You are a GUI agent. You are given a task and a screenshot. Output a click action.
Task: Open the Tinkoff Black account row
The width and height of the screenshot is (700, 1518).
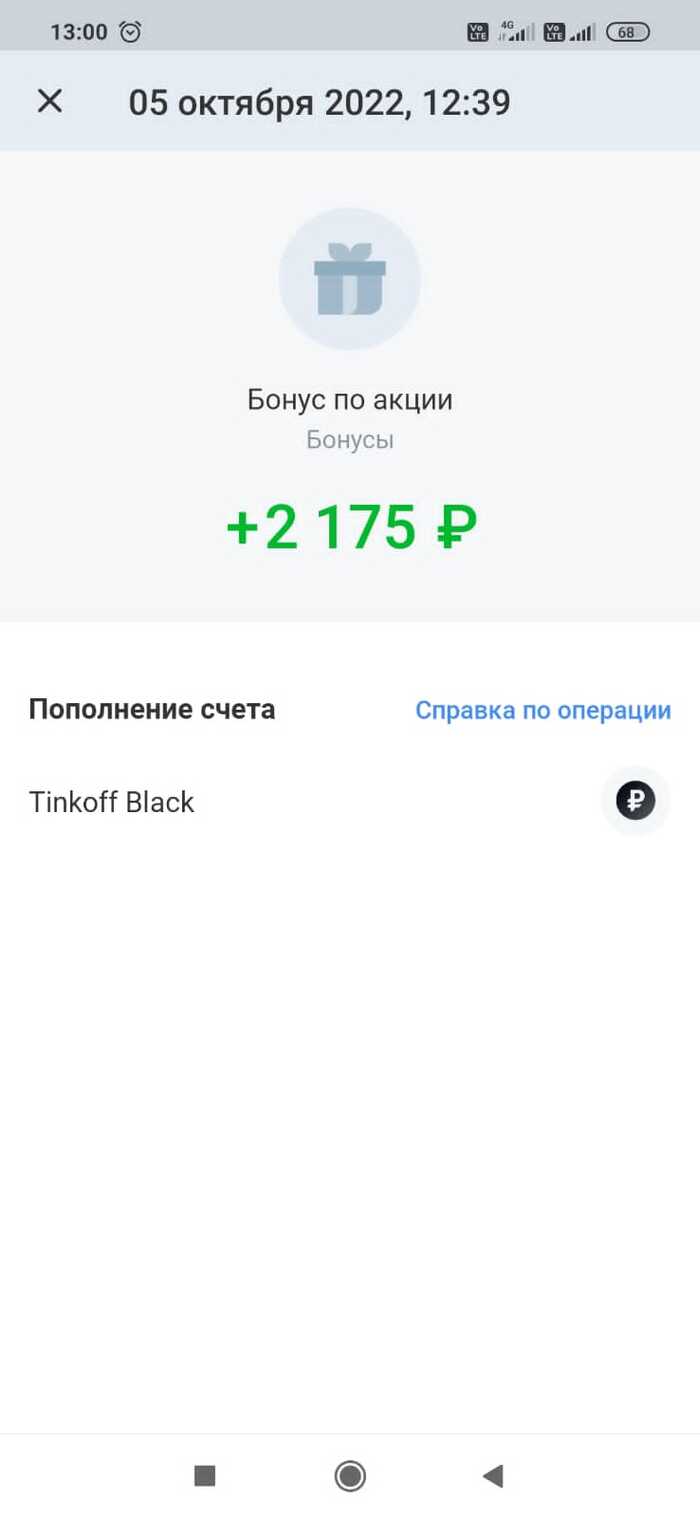[x=112, y=802]
